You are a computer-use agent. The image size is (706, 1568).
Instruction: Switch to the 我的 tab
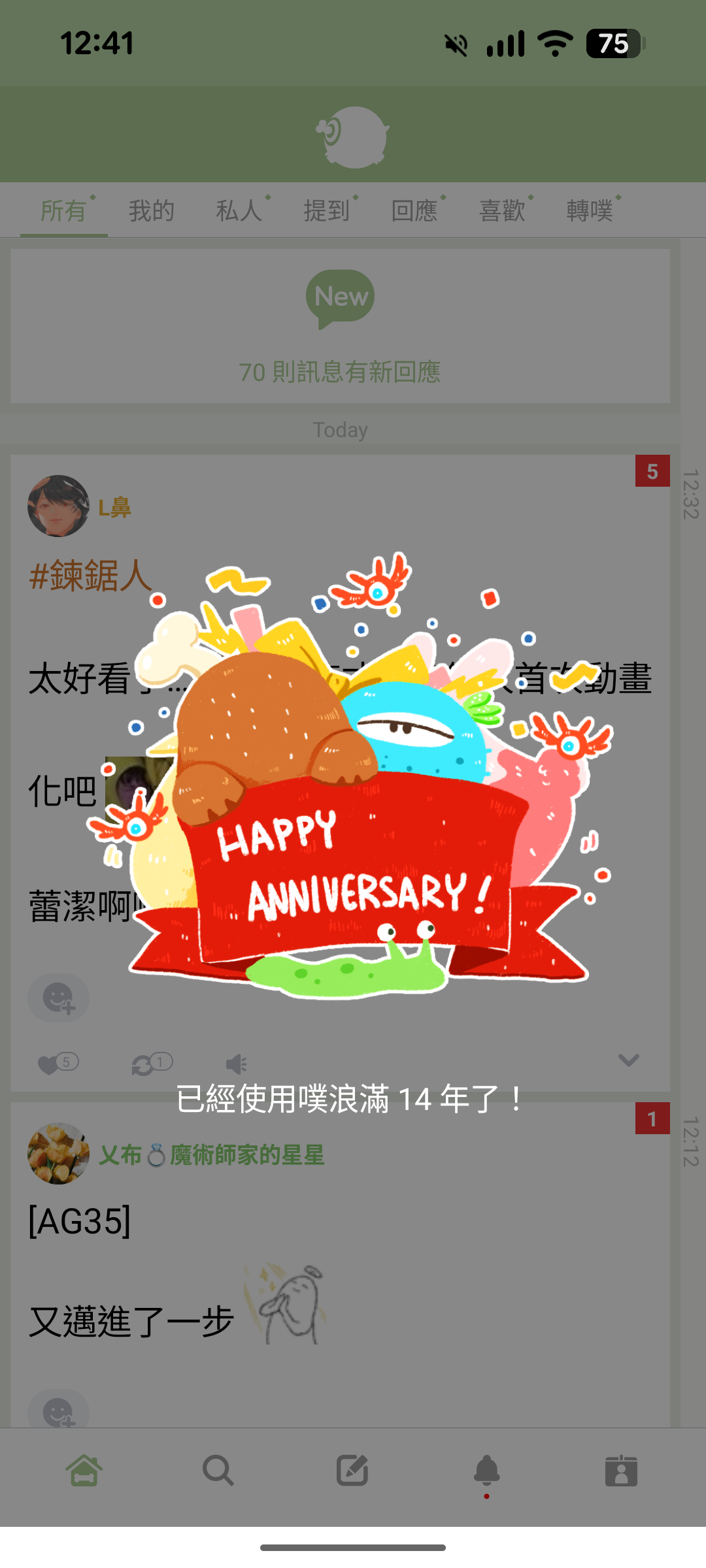pos(151,210)
